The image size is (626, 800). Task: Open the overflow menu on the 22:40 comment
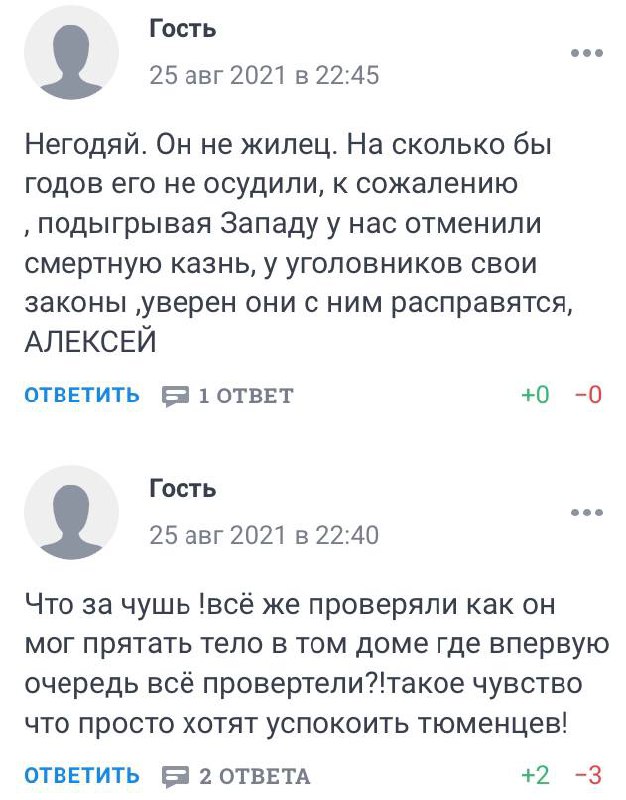click(x=587, y=512)
